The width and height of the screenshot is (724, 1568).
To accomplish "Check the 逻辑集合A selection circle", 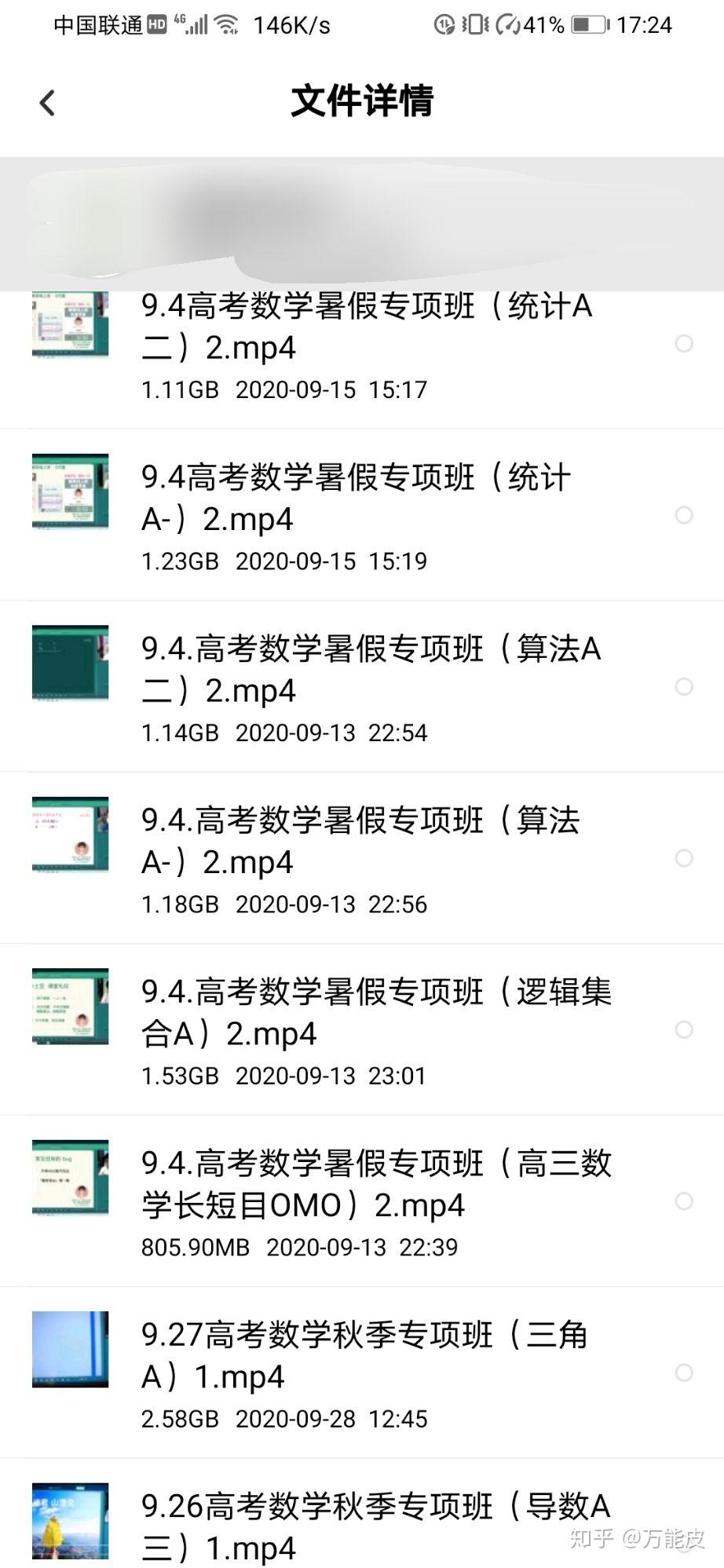I will pos(684,1029).
